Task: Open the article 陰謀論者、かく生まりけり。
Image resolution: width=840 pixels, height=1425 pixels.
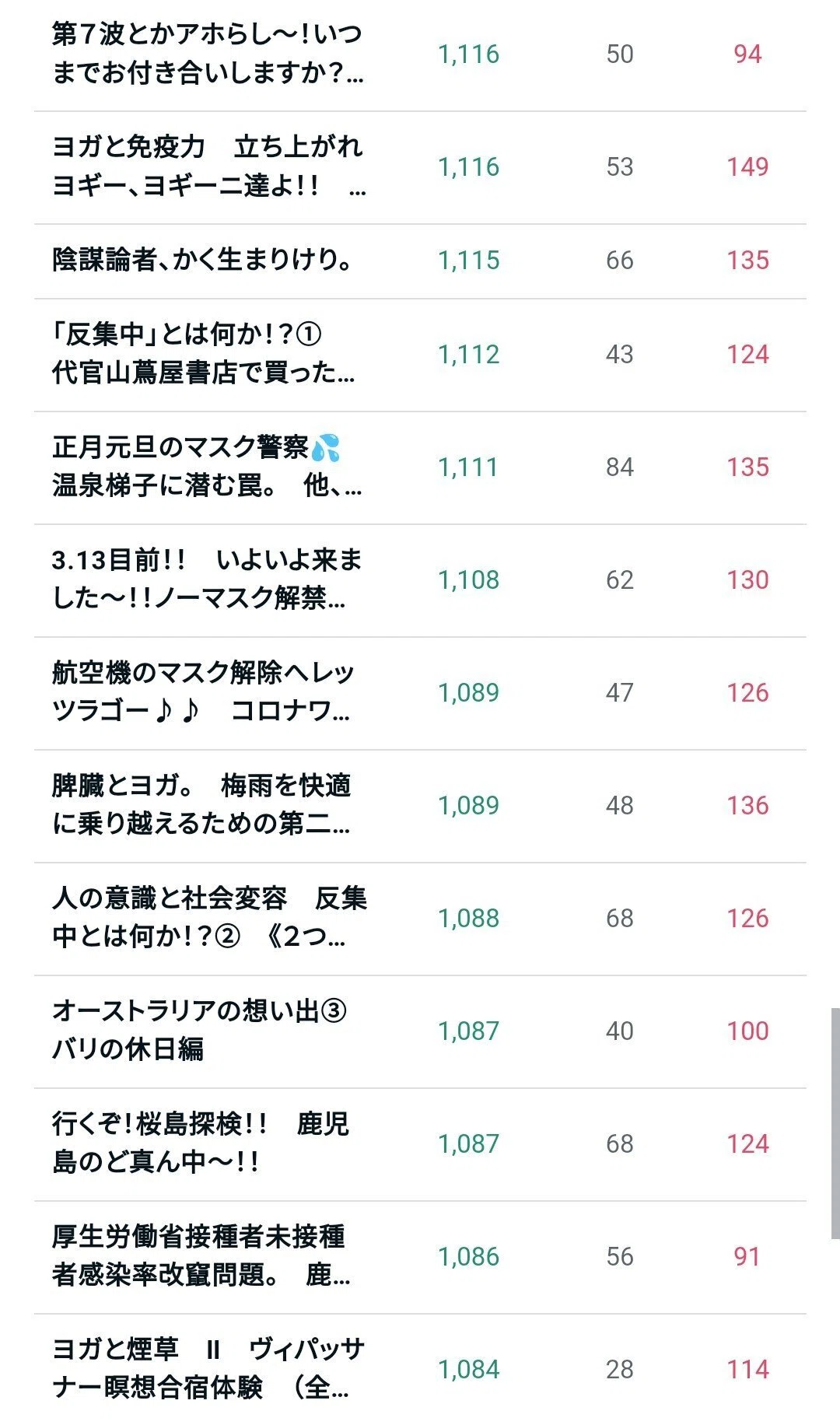Action: 202,260
